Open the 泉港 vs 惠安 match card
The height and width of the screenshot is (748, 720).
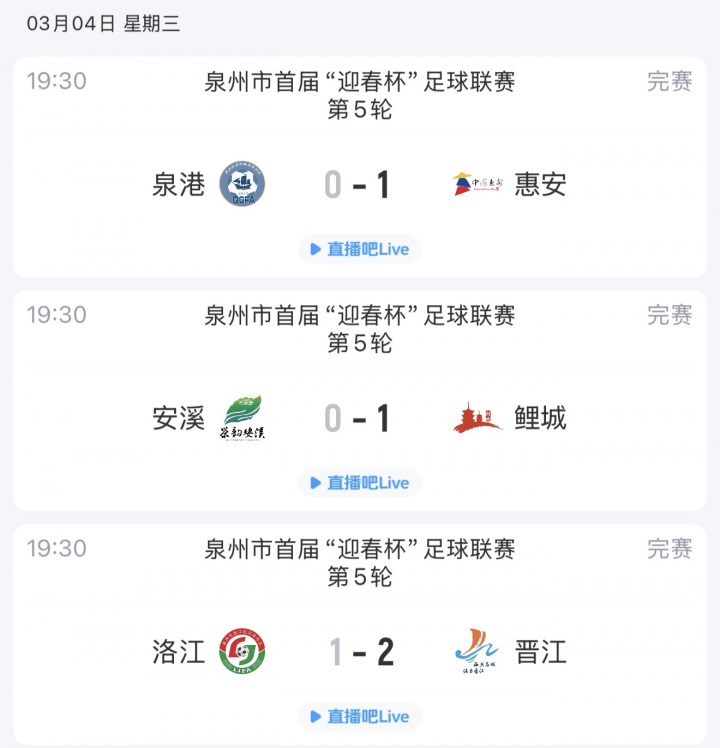point(359,185)
